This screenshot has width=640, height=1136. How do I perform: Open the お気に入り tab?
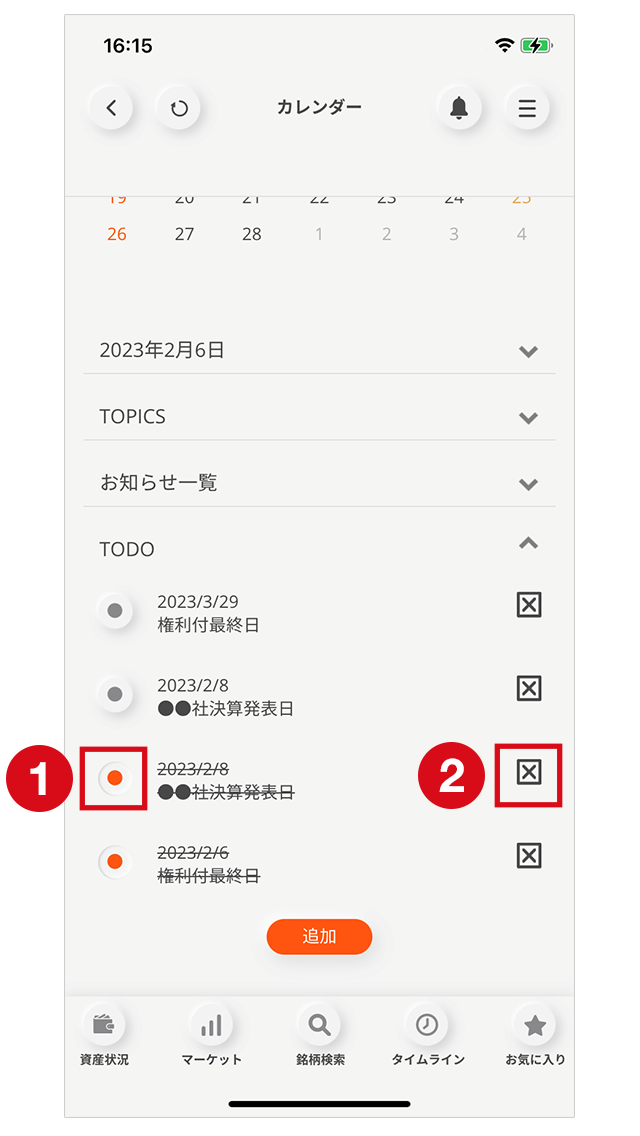[x=535, y=1035]
